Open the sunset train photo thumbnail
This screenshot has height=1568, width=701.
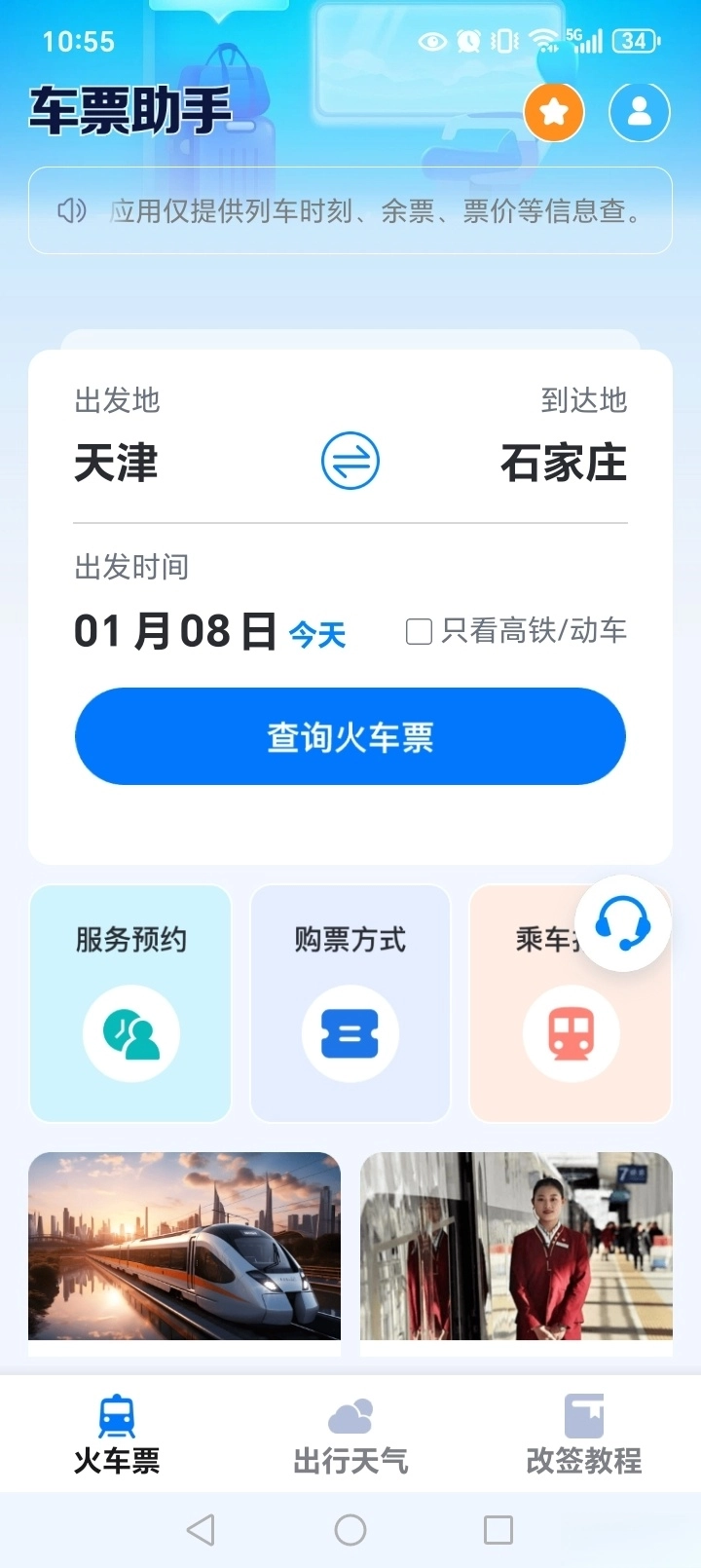[x=184, y=1248]
